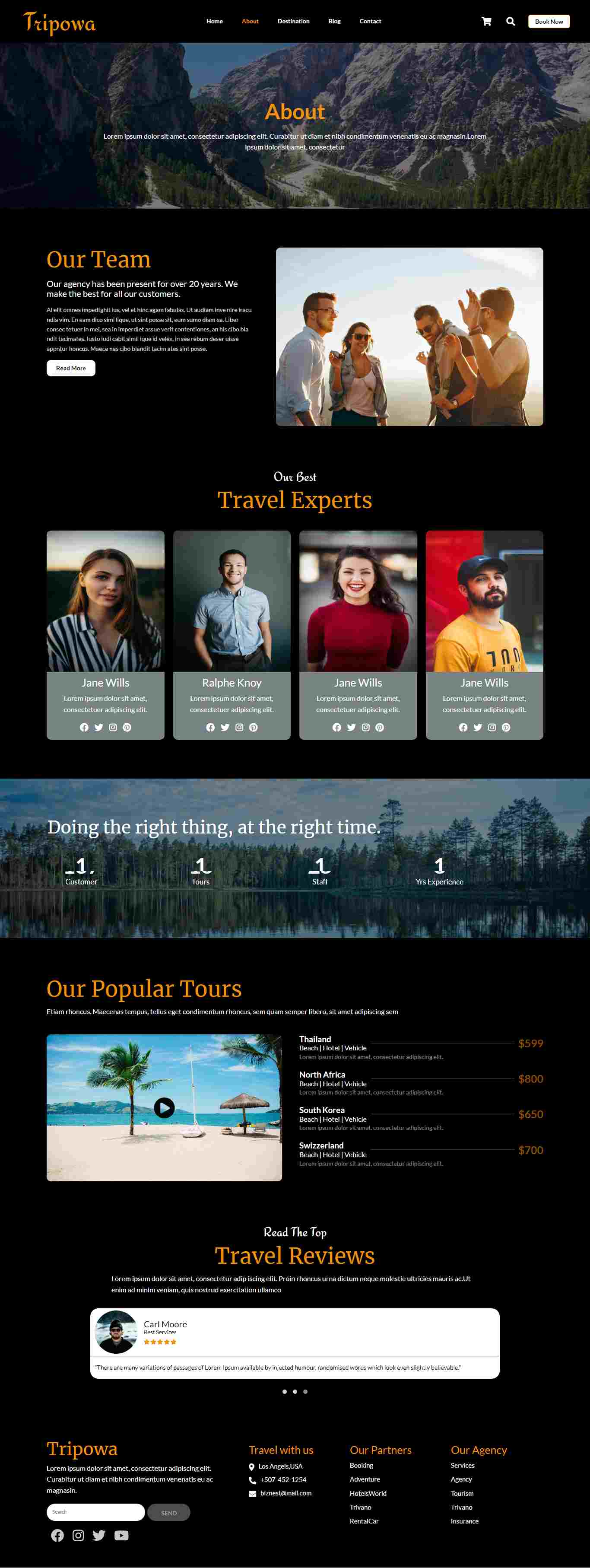Viewport: 590px width, 1568px height.
Task: Open Ralphe Knoy's Facebook icon
Action: click(x=210, y=727)
